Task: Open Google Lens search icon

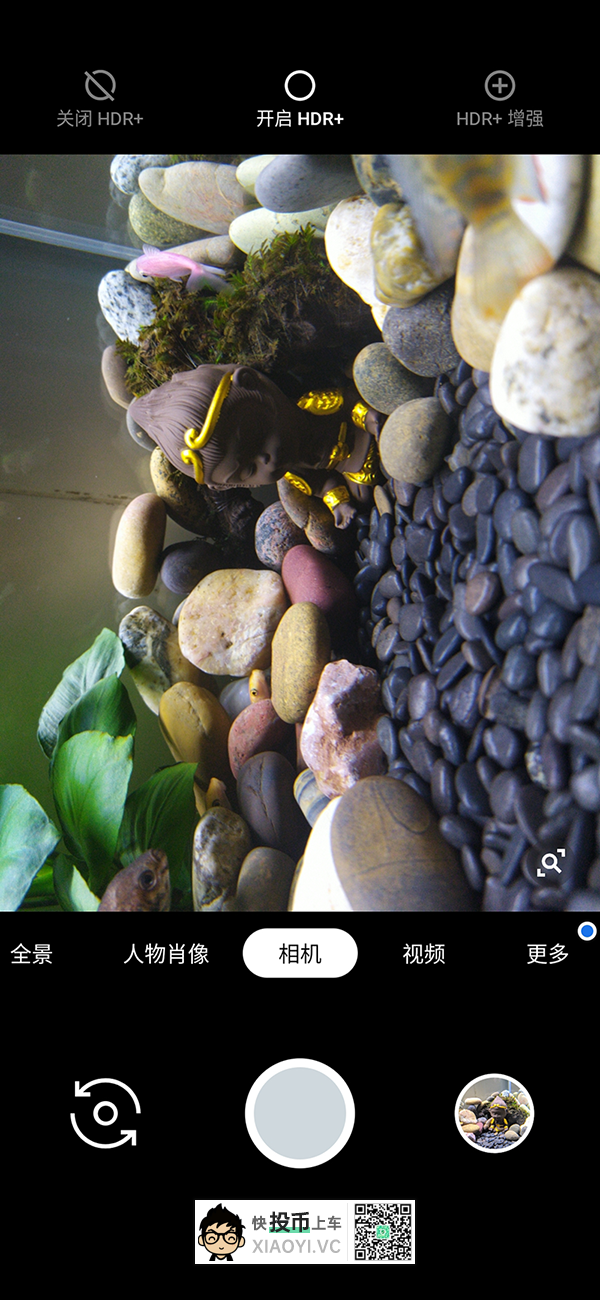Action: 551,864
